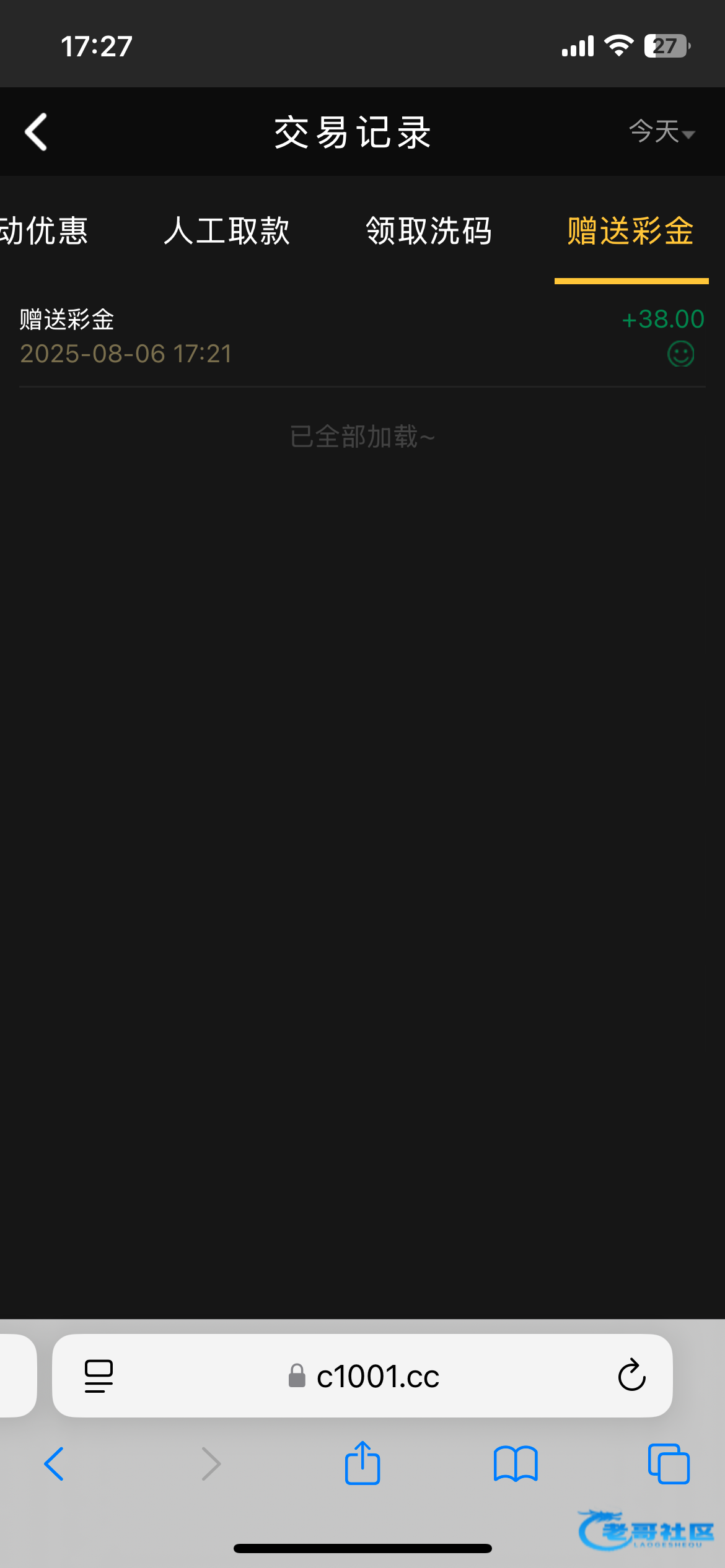This screenshot has width=725, height=1568.
Task: Open the 赠送彩金 +38.00 record
Action: coord(362,336)
